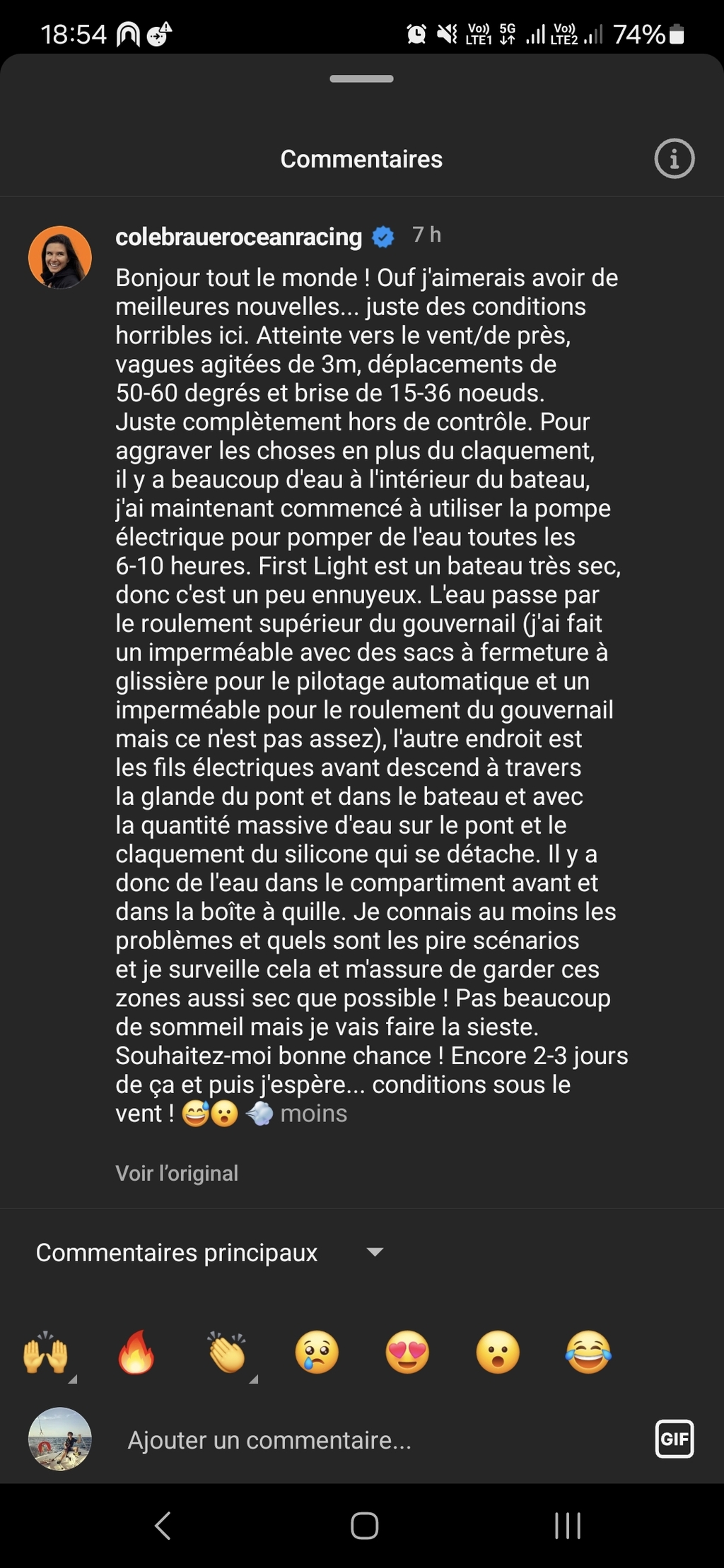Insert the clapping hands emoji
724x1568 pixels.
point(227,1352)
